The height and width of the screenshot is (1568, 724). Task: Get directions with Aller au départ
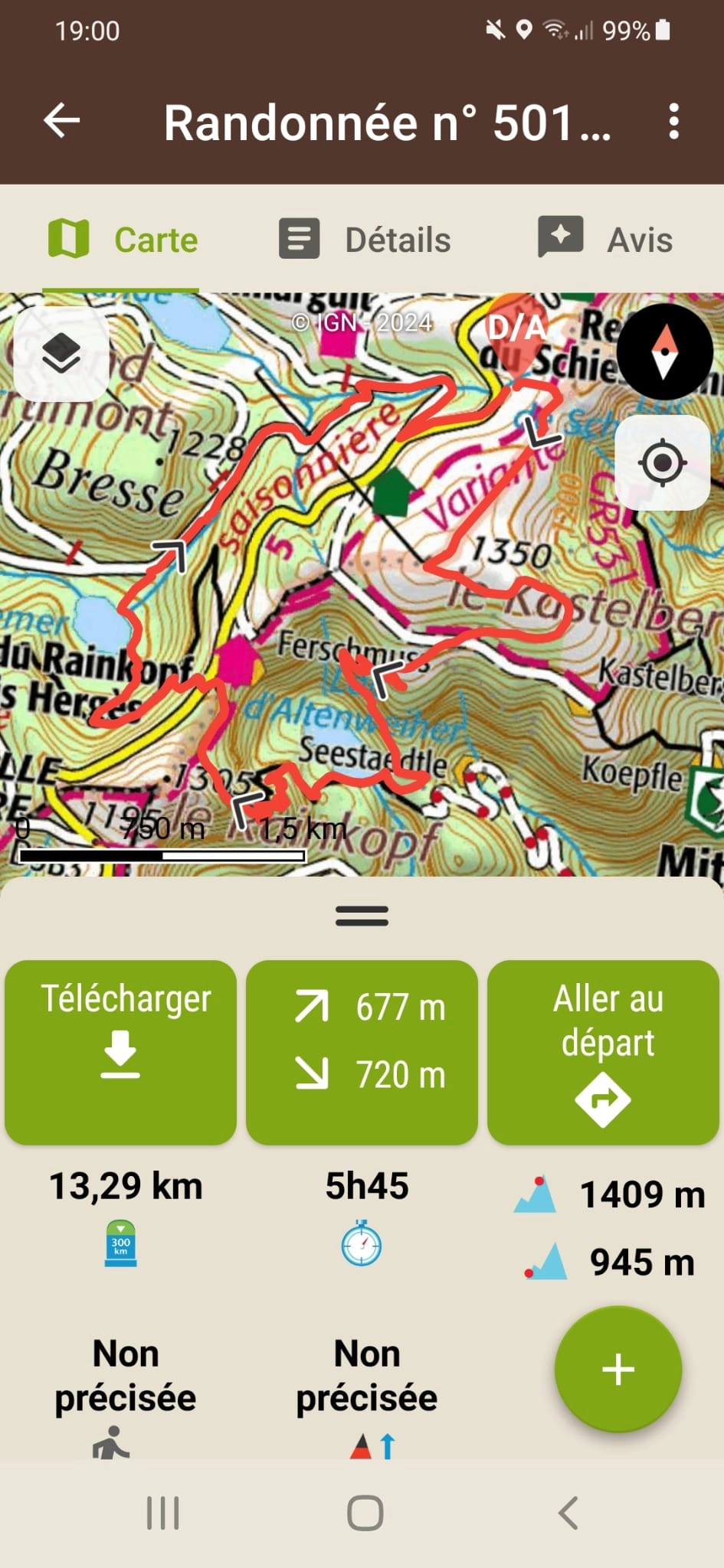coord(603,1052)
